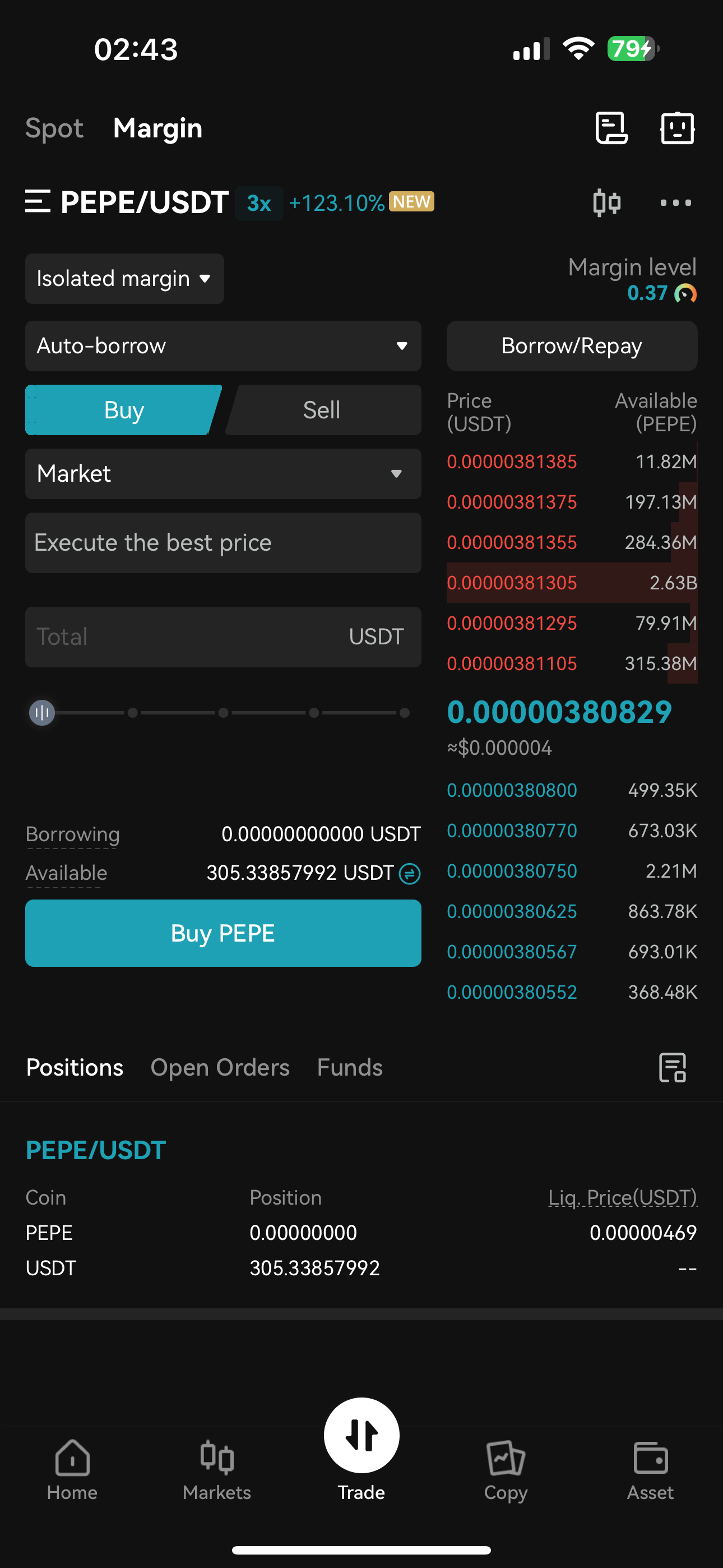723x1568 pixels.
Task: Tap the amount percentage slider
Action: [223, 713]
